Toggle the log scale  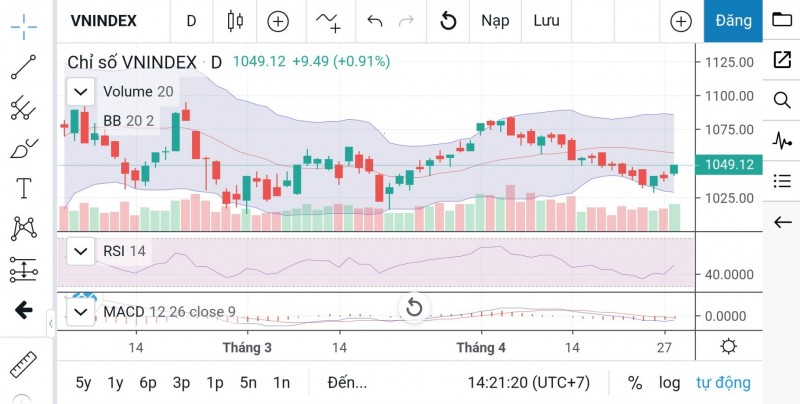point(669,382)
